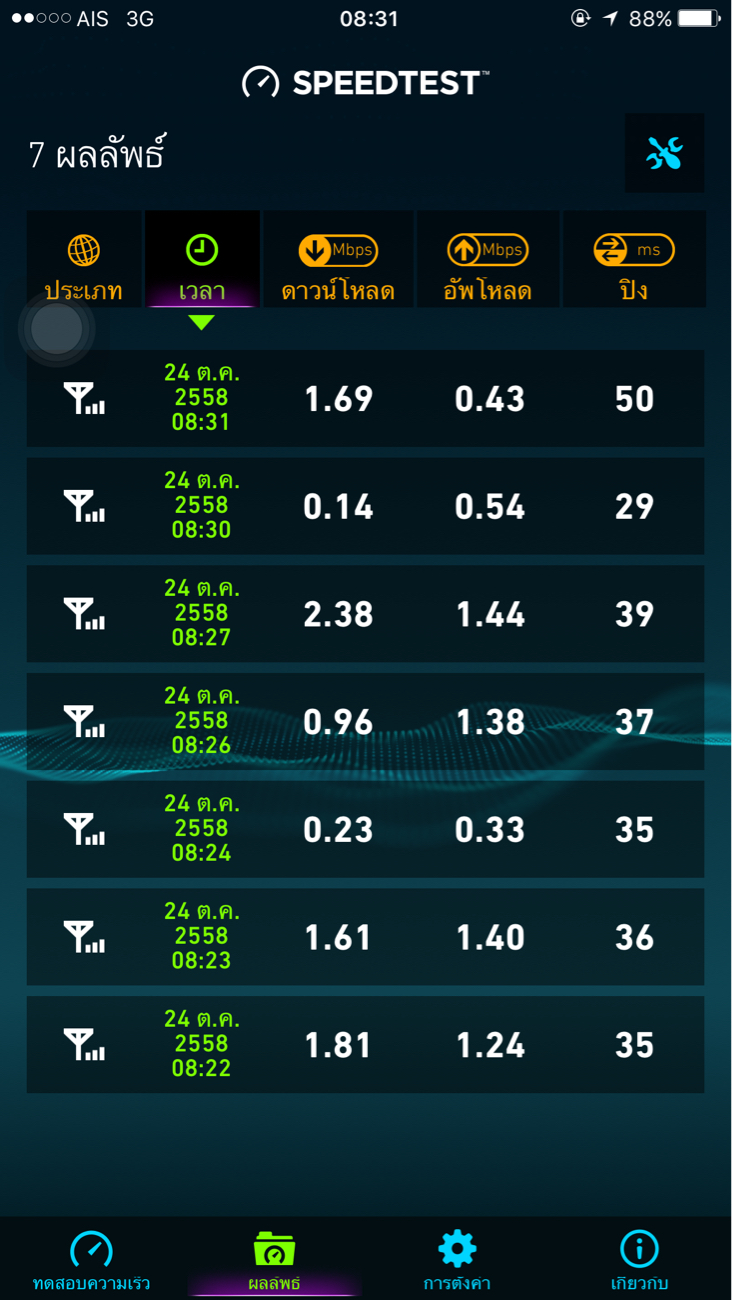The image size is (732, 1300).
Task: Open the เกี่ยวกับ tab
Action: point(639,1260)
